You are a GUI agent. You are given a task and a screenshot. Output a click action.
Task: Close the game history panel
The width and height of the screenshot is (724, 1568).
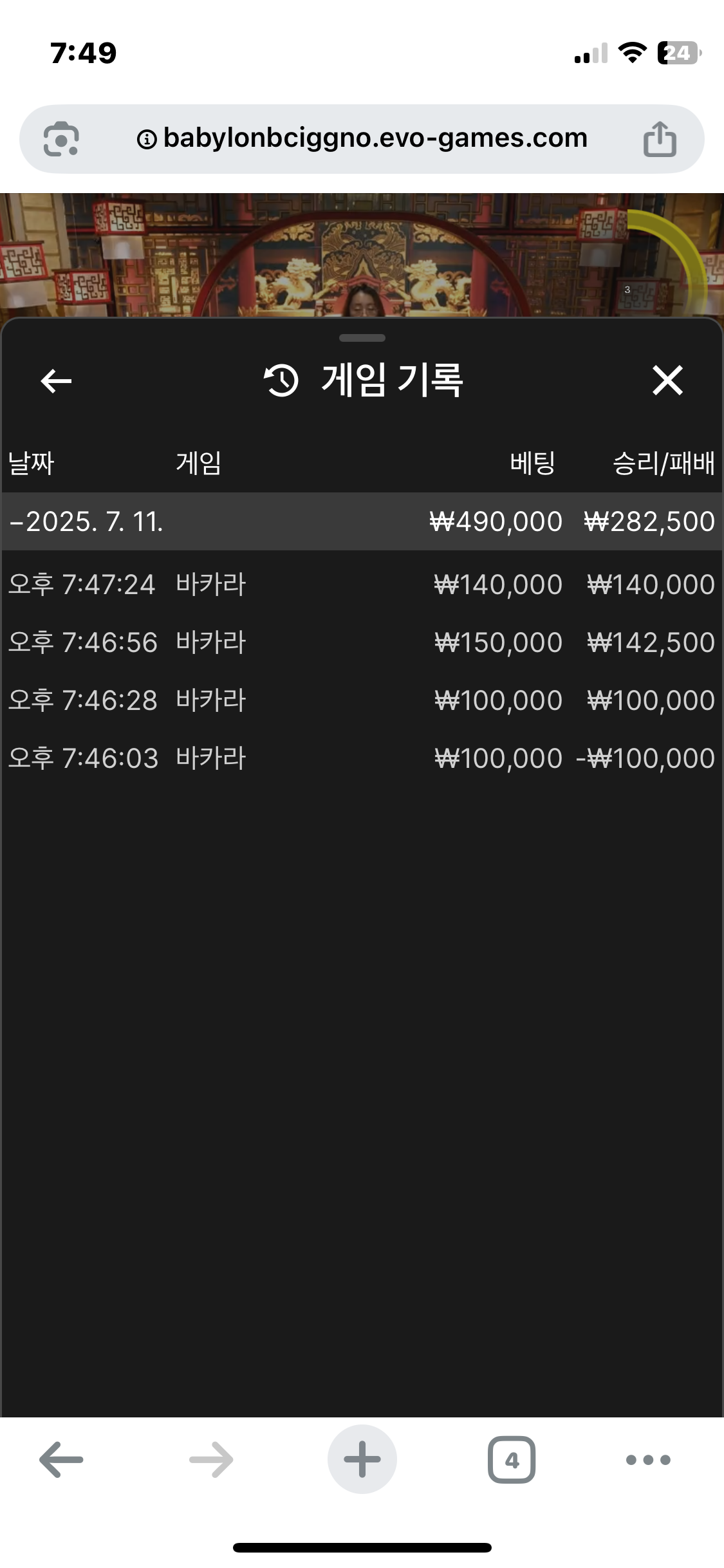(x=667, y=380)
